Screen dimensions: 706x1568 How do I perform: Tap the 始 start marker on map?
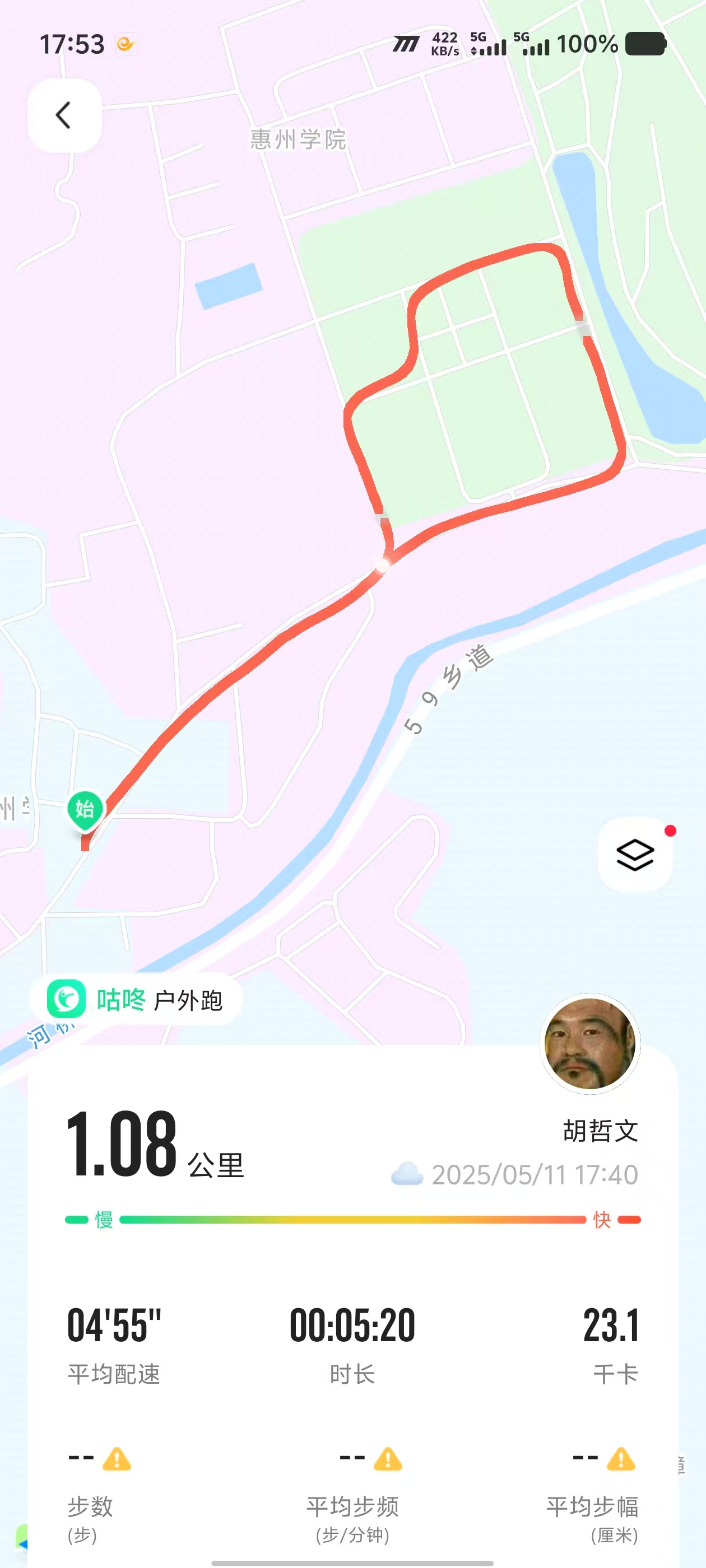point(85,810)
